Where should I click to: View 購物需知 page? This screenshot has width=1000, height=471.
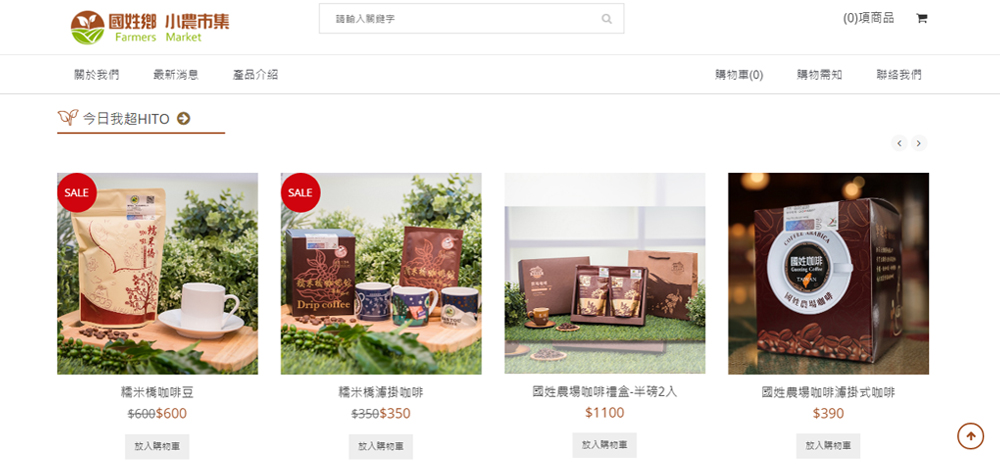point(819,75)
